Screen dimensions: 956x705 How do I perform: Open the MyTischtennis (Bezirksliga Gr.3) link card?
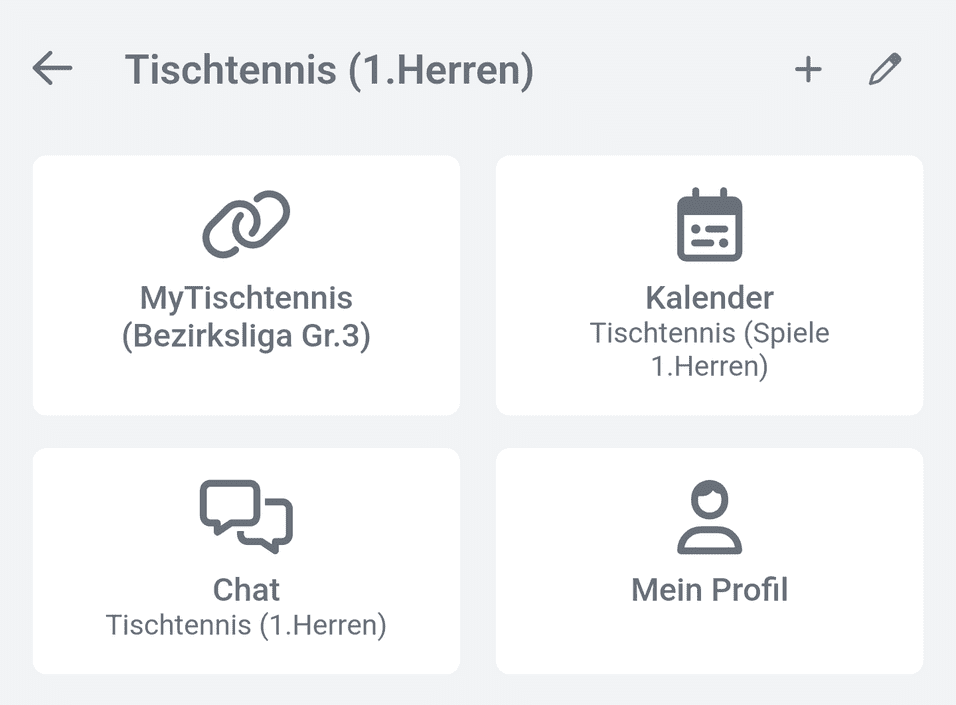coord(246,285)
